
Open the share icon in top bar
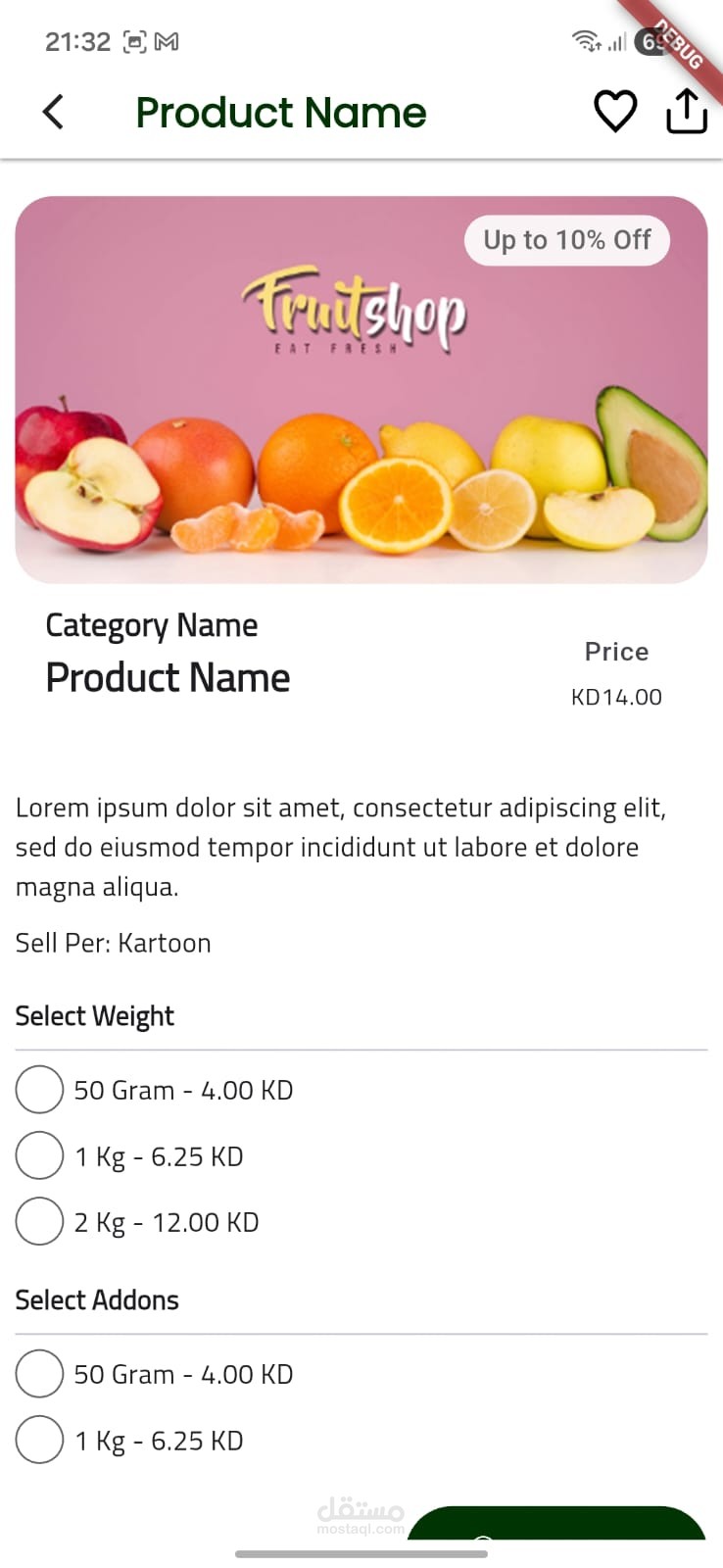click(x=687, y=111)
